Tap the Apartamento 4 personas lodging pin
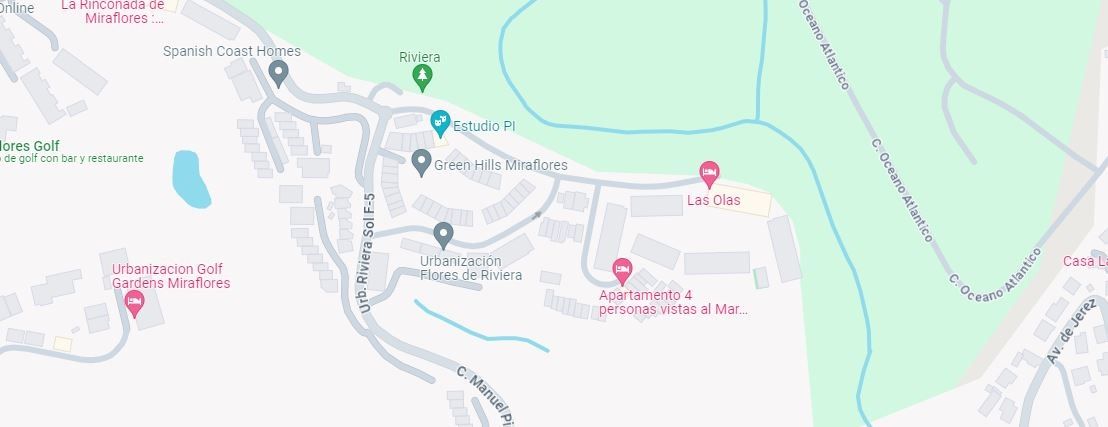1108x427 pixels. click(622, 270)
